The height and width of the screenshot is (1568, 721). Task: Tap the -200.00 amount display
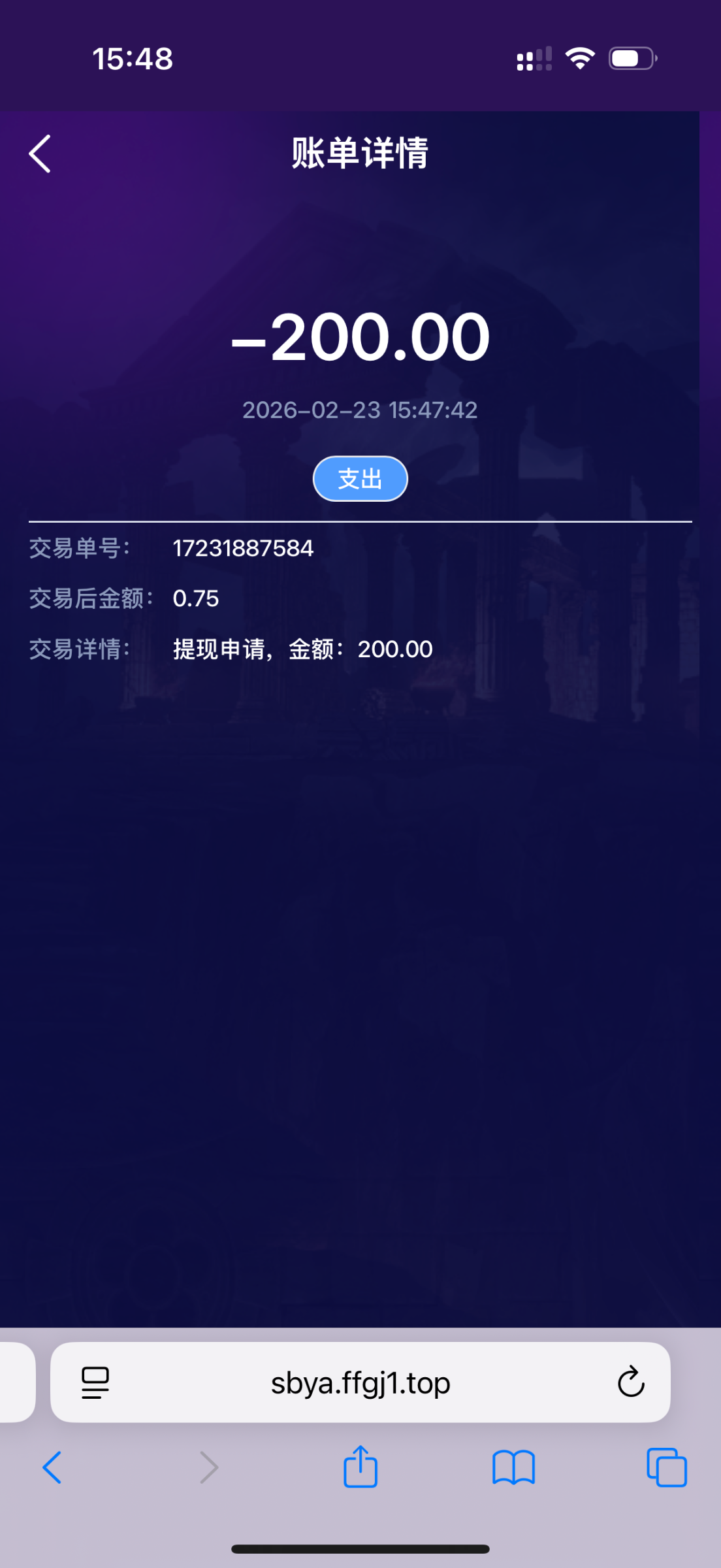(360, 336)
